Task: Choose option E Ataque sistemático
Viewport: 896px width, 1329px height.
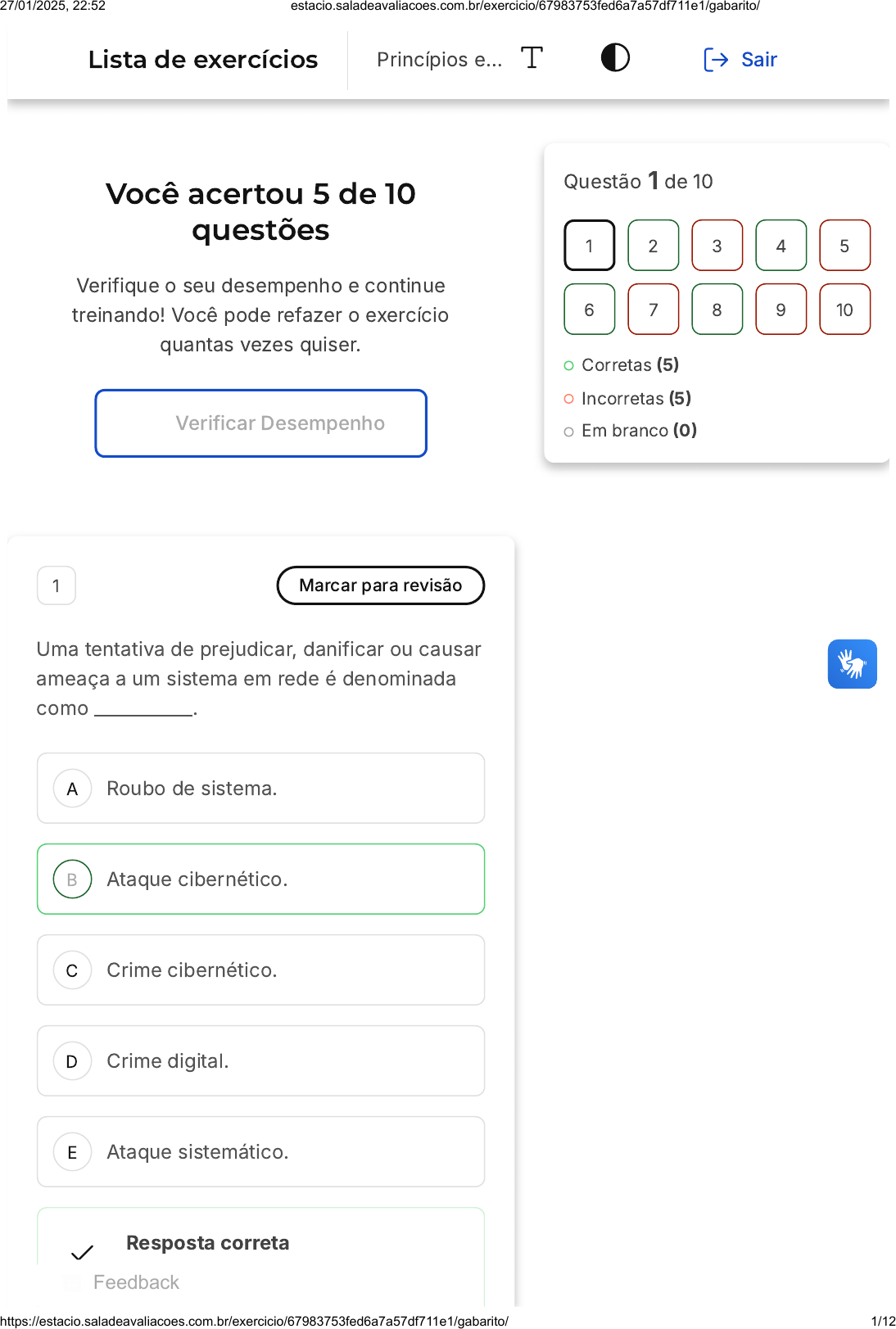Action: [x=260, y=1152]
